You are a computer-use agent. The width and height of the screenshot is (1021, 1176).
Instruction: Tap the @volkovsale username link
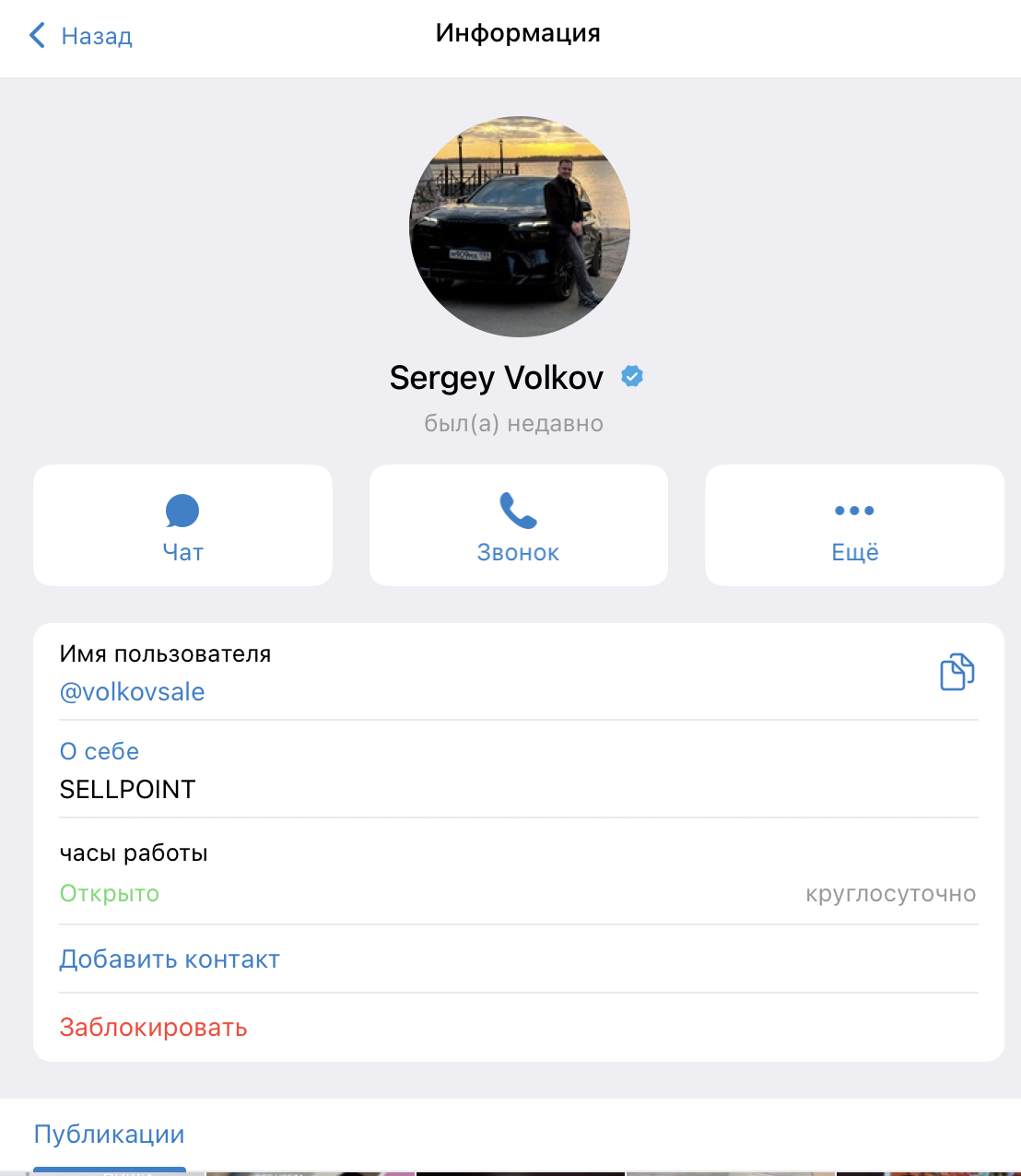click(x=133, y=692)
